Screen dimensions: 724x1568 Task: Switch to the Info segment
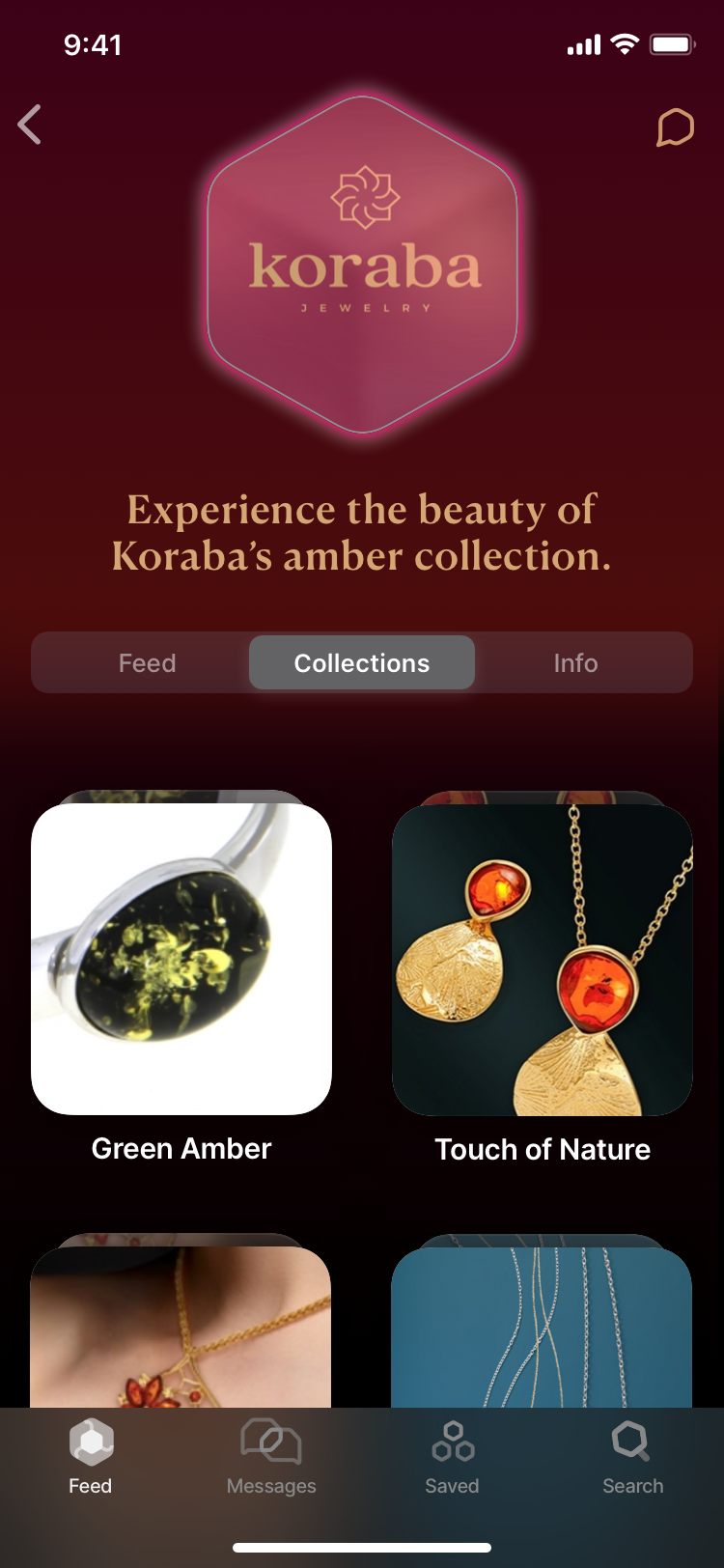(x=575, y=663)
